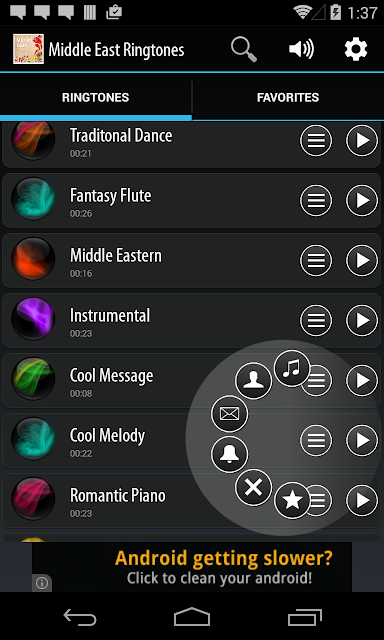Go back with the system back button
Screen dimensions: 384x640
pyautogui.click(x=80, y=617)
